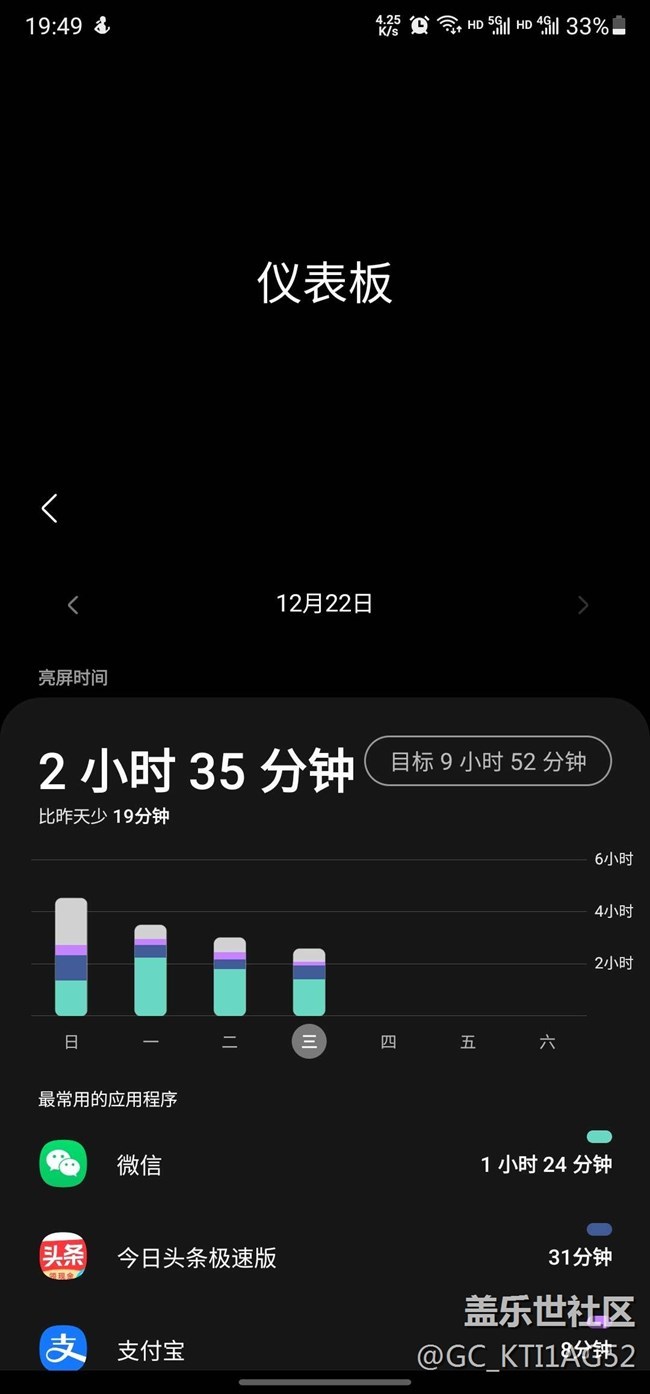Image resolution: width=650 pixels, height=1394 pixels.
Task: Go to the next day's date
Action: [583, 604]
